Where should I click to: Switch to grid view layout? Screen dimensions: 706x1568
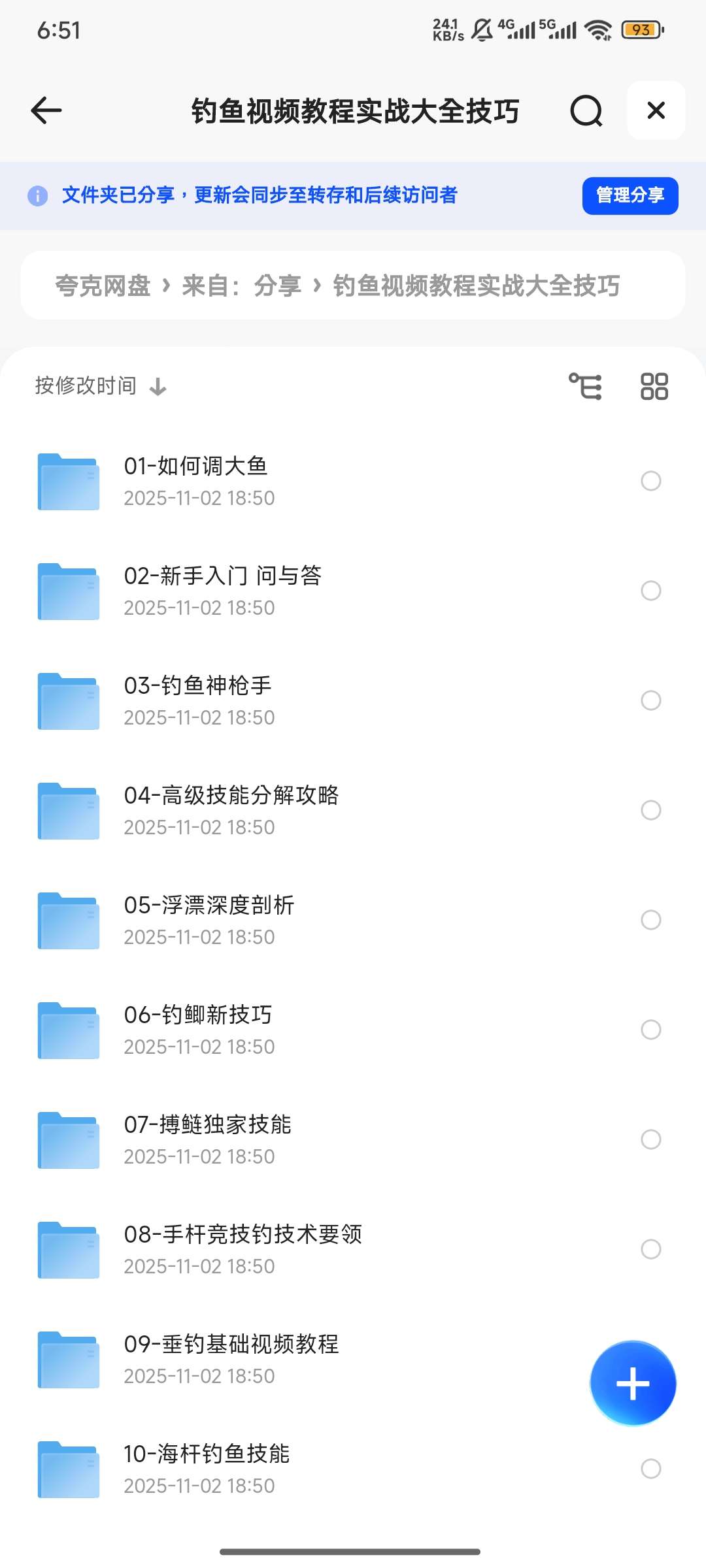click(654, 385)
